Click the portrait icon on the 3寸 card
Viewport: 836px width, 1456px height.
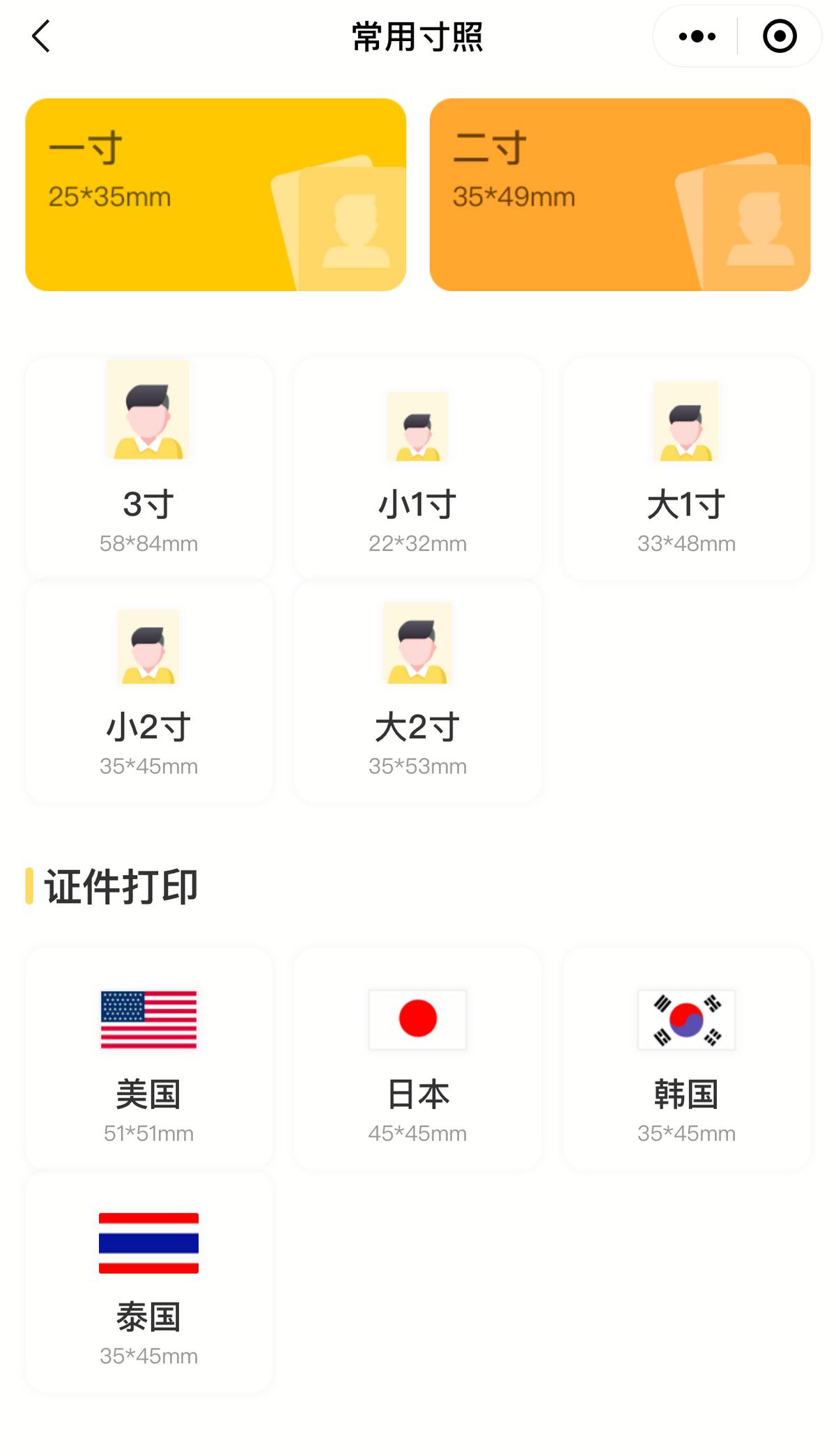pos(148,411)
